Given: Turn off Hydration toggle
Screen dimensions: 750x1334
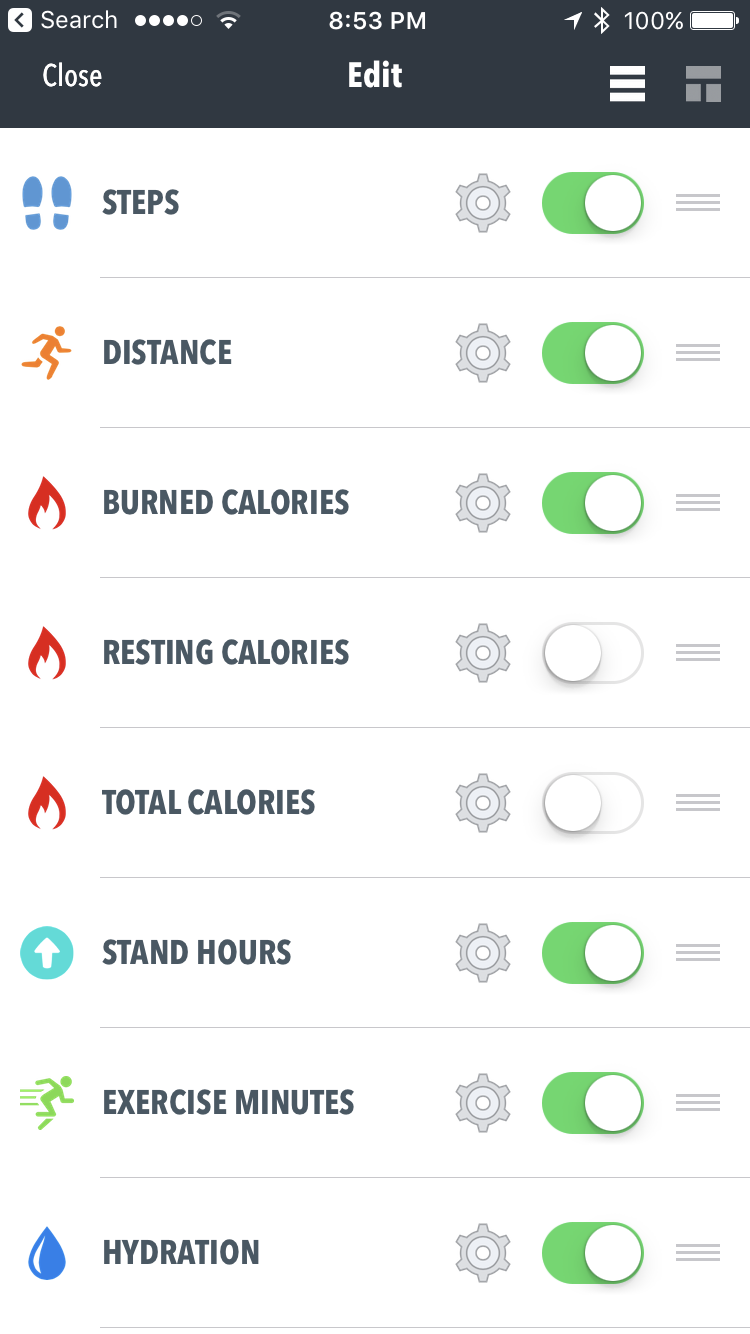Looking at the screenshot, I should [x=592, y=1253].
